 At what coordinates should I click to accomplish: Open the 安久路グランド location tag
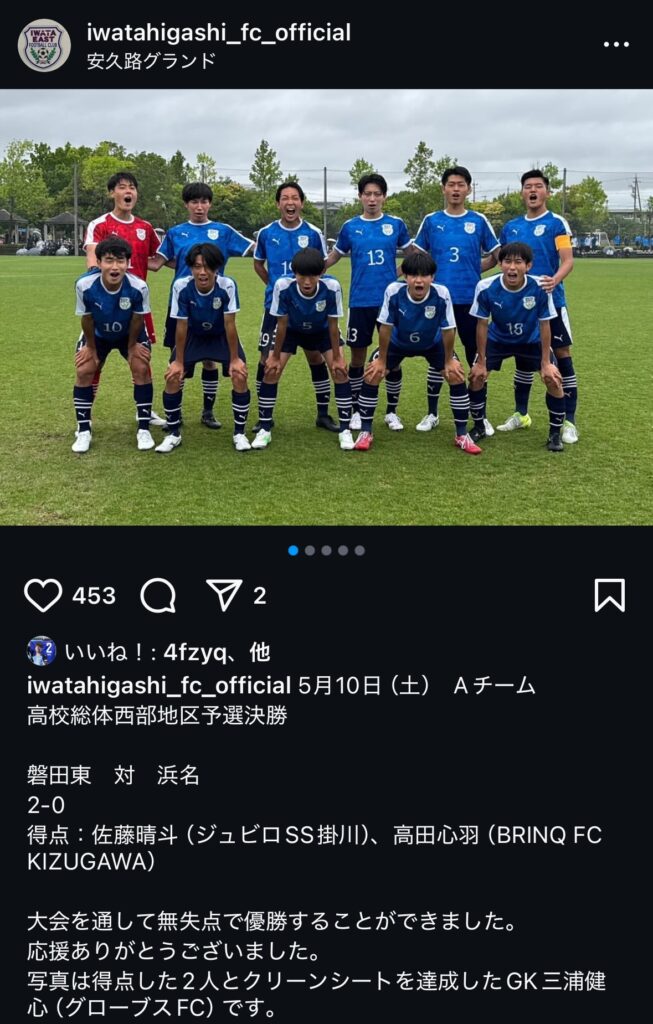click(x=152, y=60)
